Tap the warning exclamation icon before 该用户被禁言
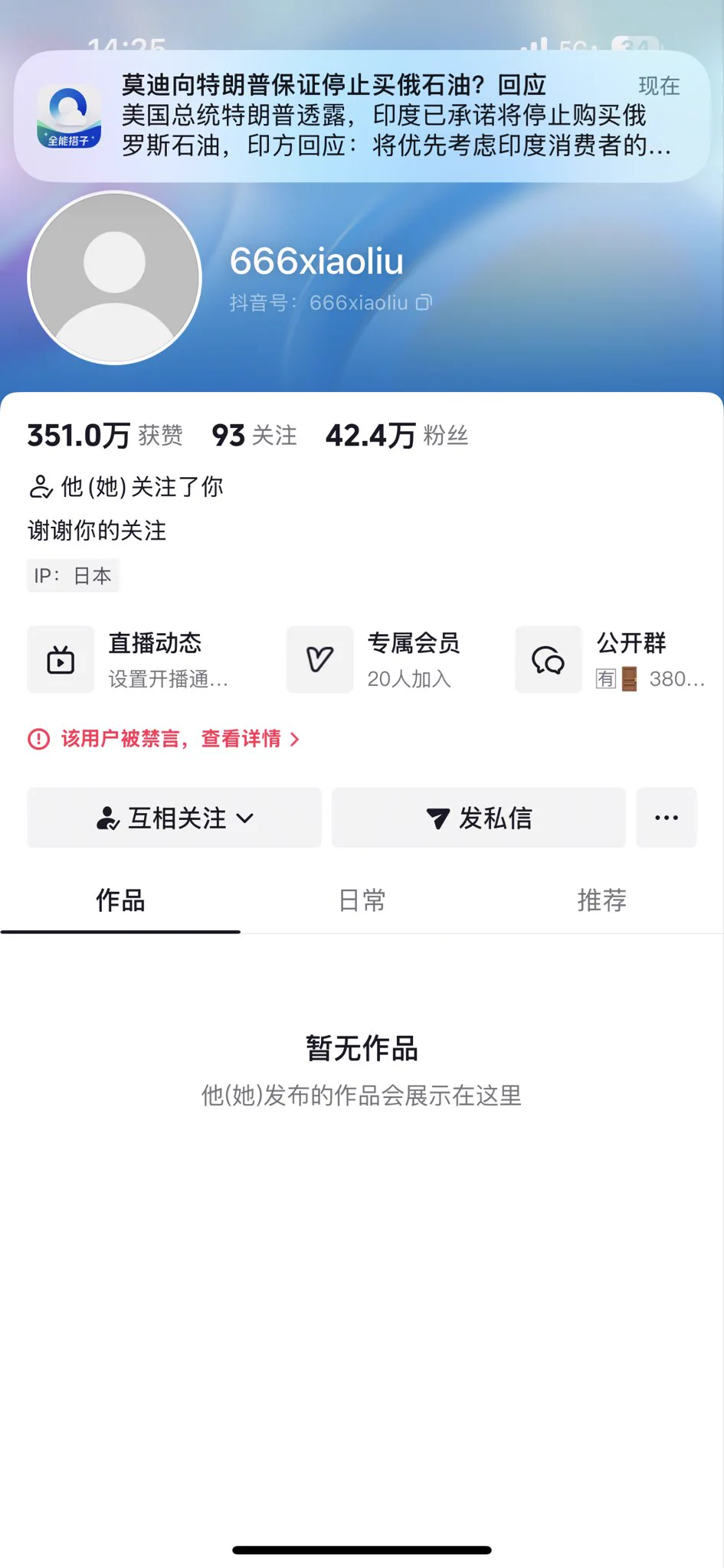Image resolution: width=724 pixels, height=1568 pixels. coord(38,739)
